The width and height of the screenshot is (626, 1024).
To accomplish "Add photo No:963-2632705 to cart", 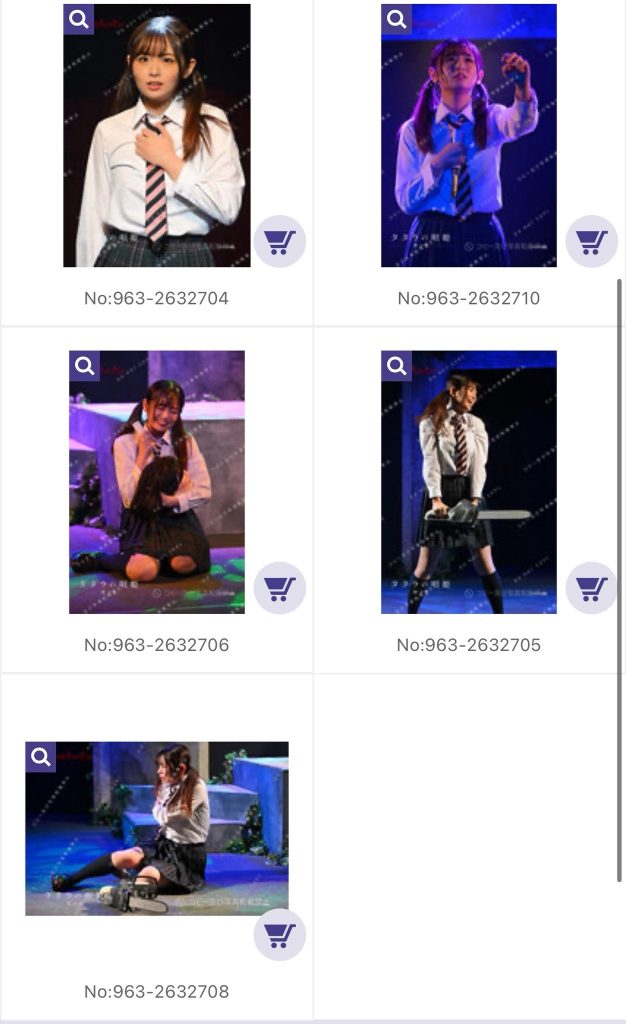I will click(x=591, y=588).
